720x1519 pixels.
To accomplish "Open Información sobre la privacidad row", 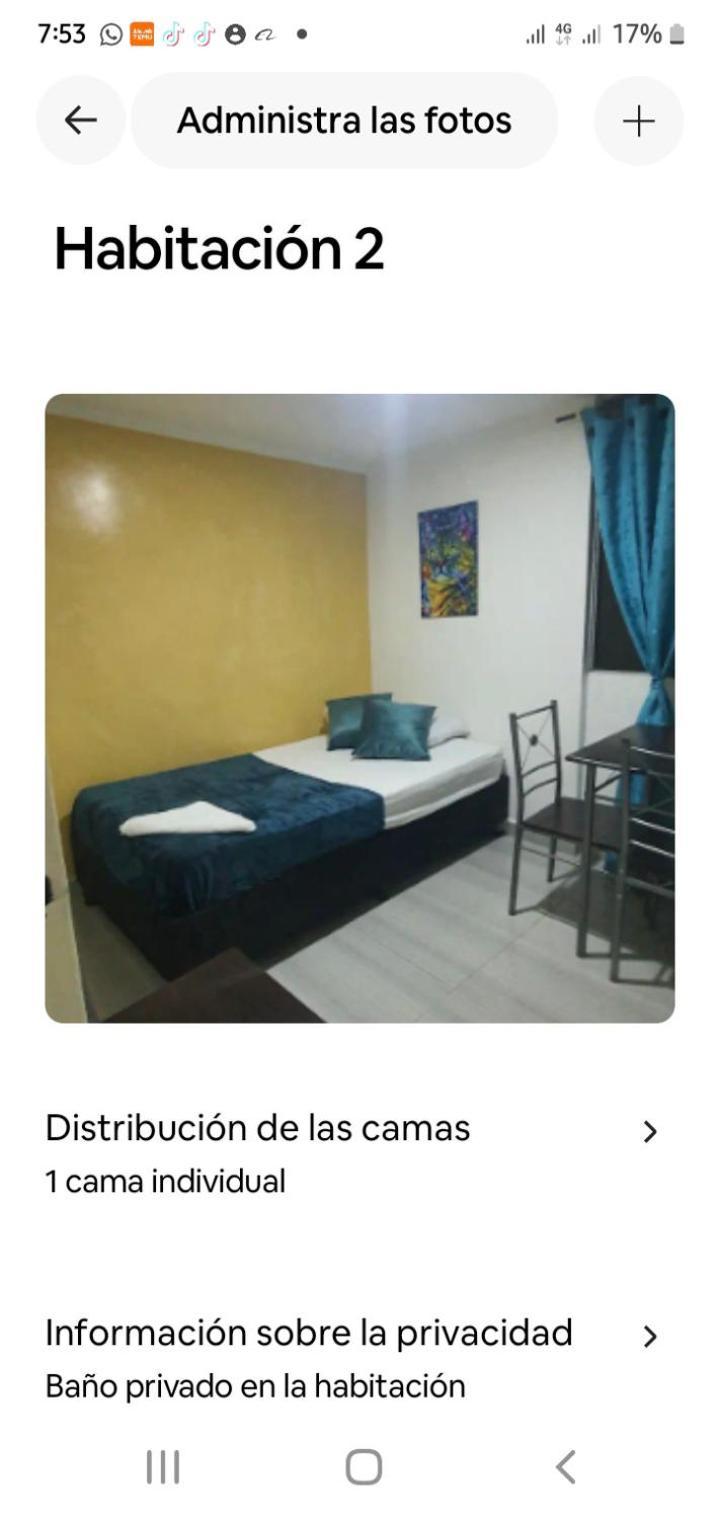I will coord(352,1356).
